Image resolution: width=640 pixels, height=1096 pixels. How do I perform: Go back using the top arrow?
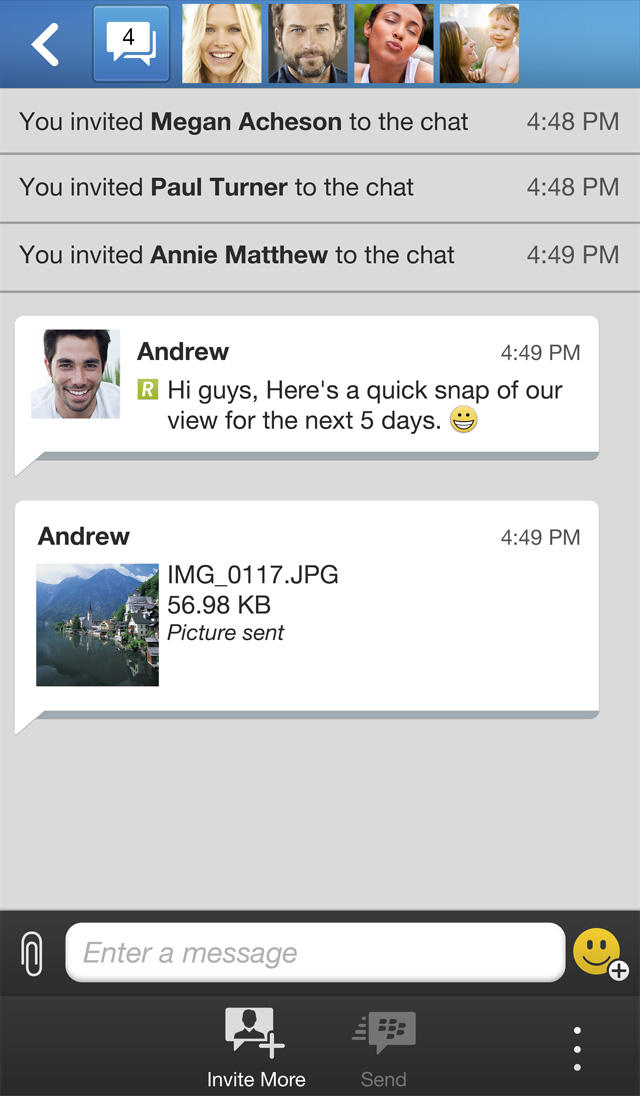[x=45, y=45]
